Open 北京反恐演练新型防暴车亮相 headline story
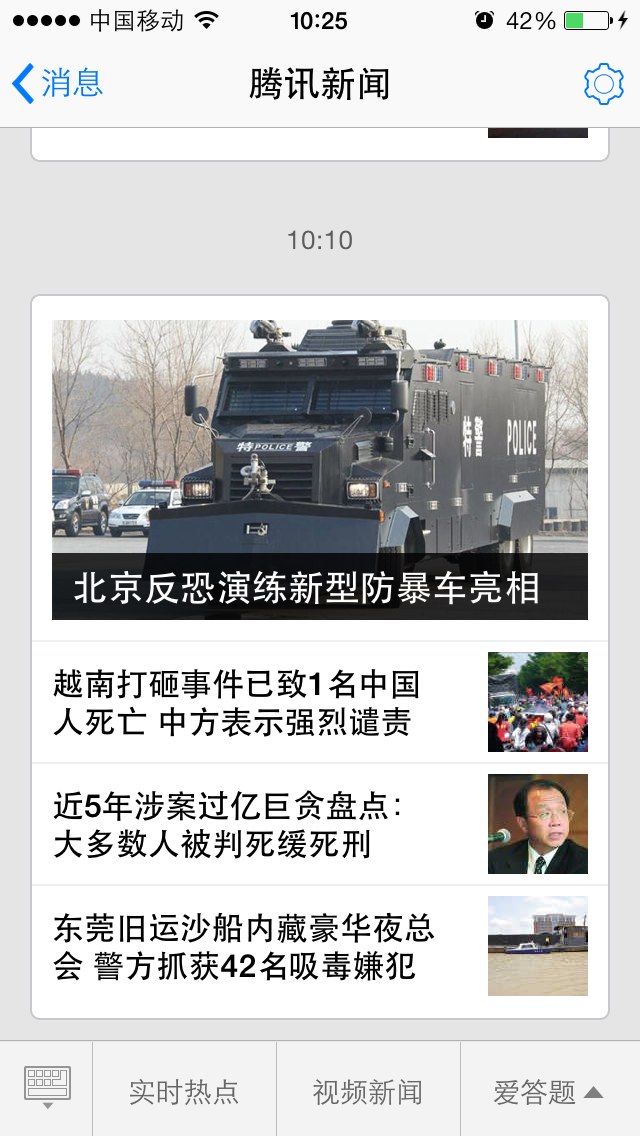The image size is (640, 1136). click(320, 470)
